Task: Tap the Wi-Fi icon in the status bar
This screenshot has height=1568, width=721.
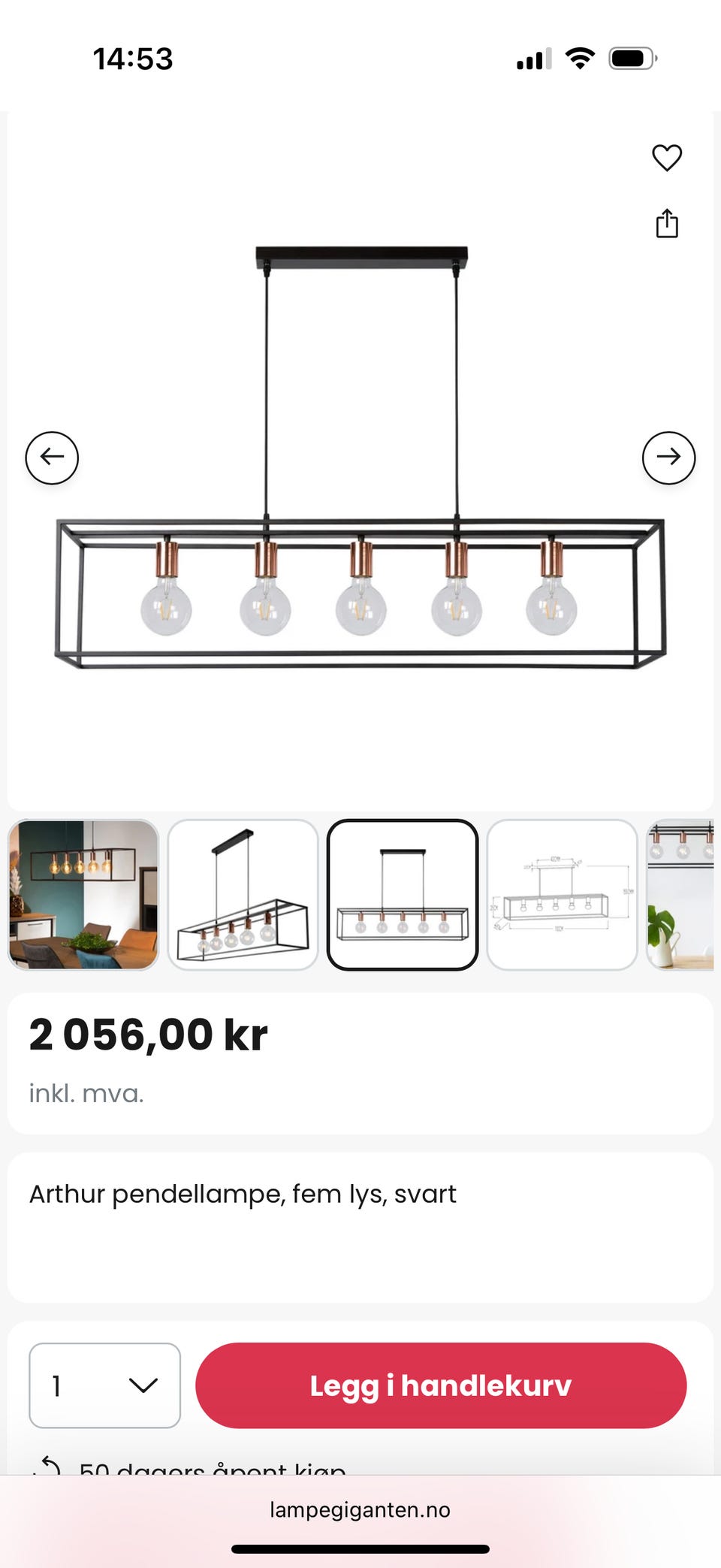Action: pyautogui.click(x=580, y=59)
